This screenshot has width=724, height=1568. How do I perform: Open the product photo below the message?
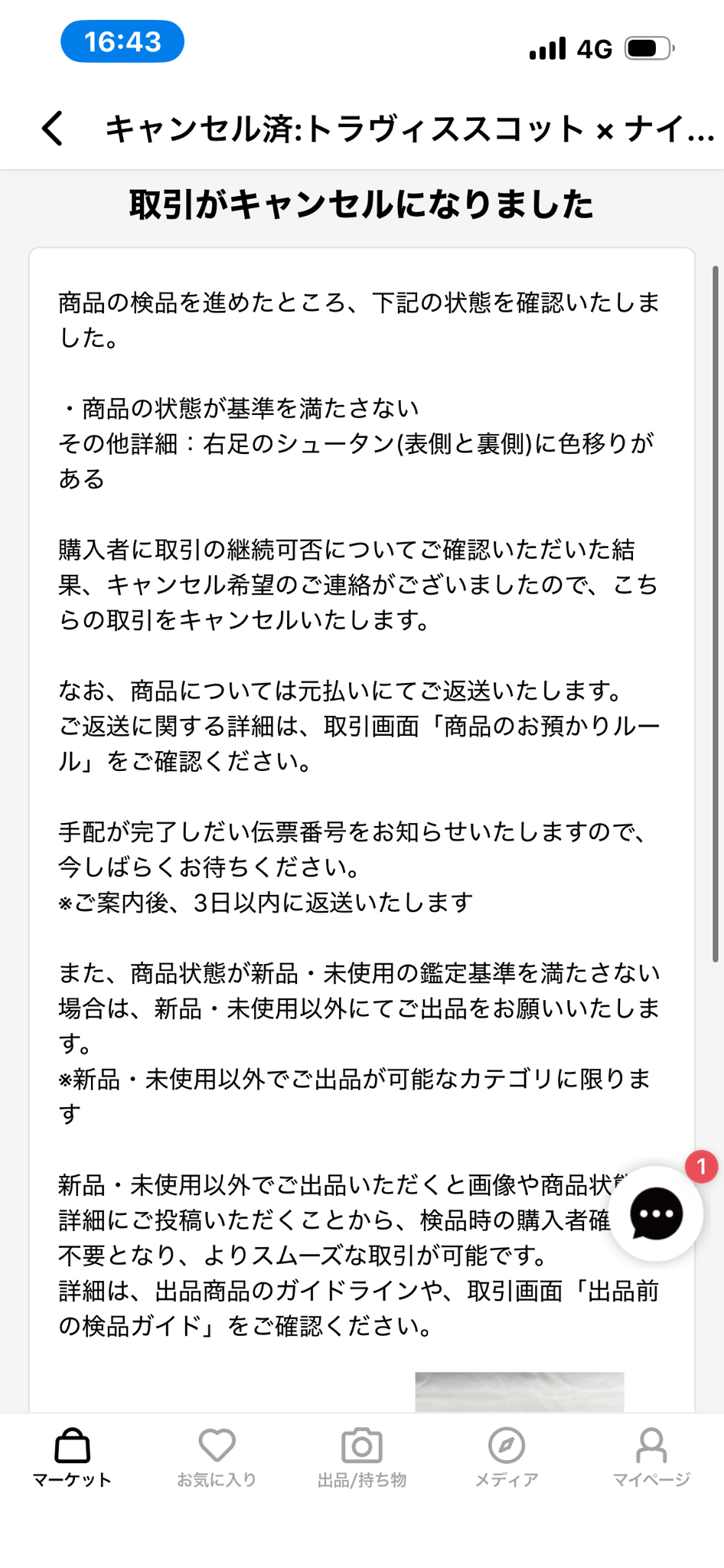[x=520, y=1392]
